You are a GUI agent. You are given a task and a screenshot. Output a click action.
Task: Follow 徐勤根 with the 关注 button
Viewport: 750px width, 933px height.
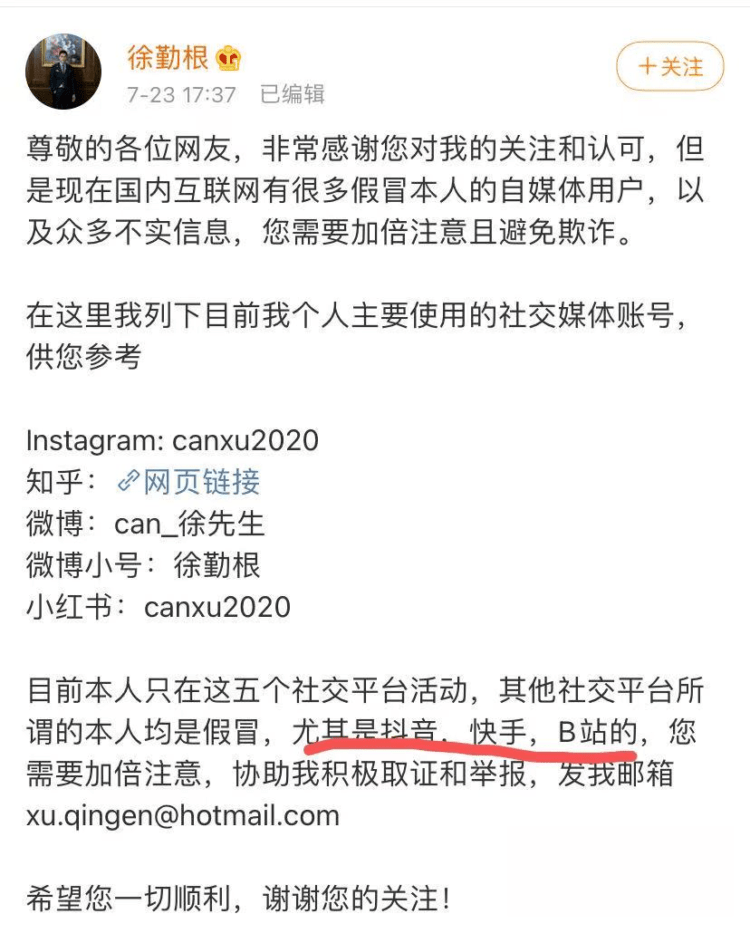(x=669, y=67)
